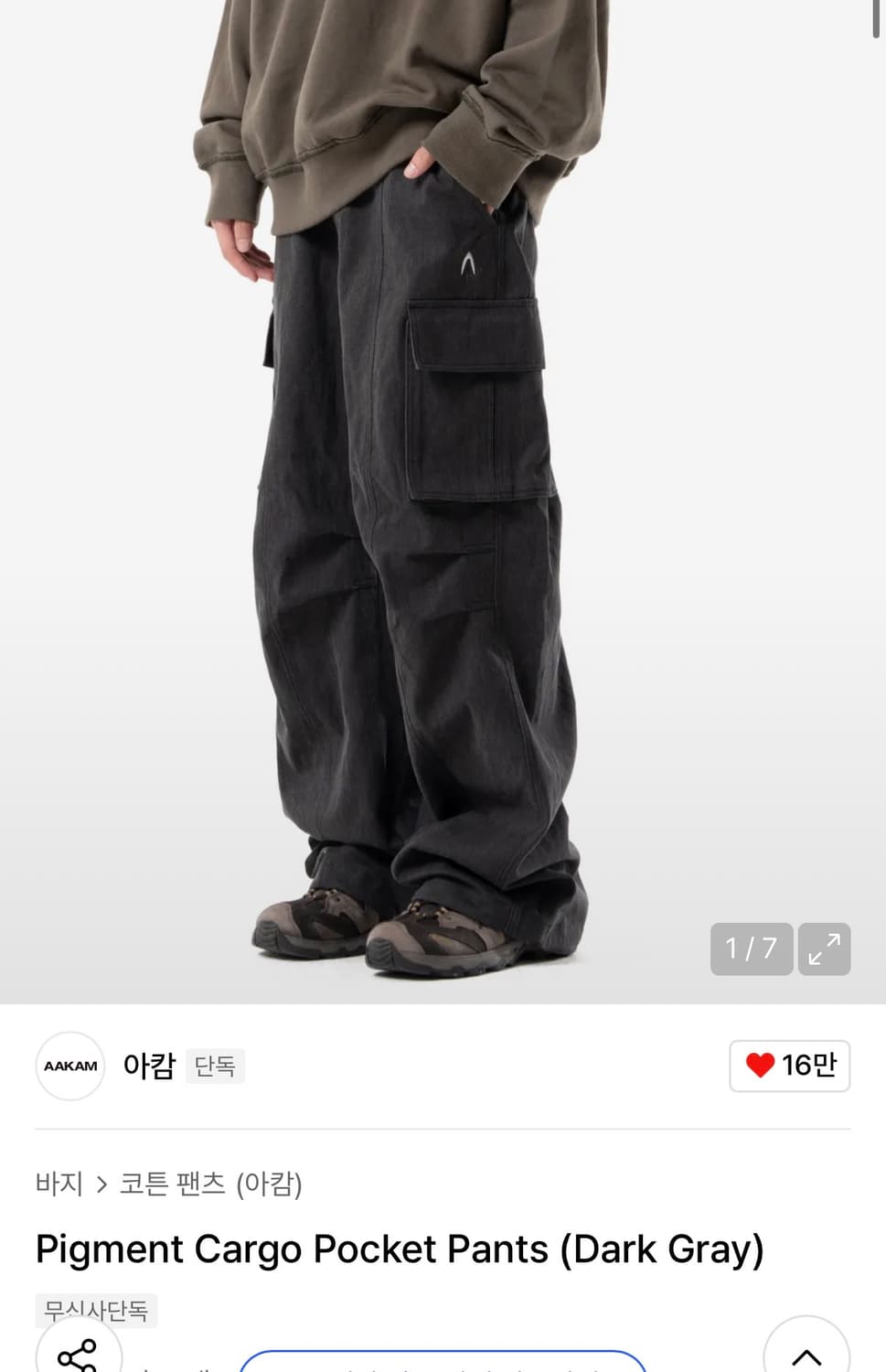This screenshot has height=1372, width=886.
Task: Select the 아캄 brand name link
Action: pos(149,1066)
